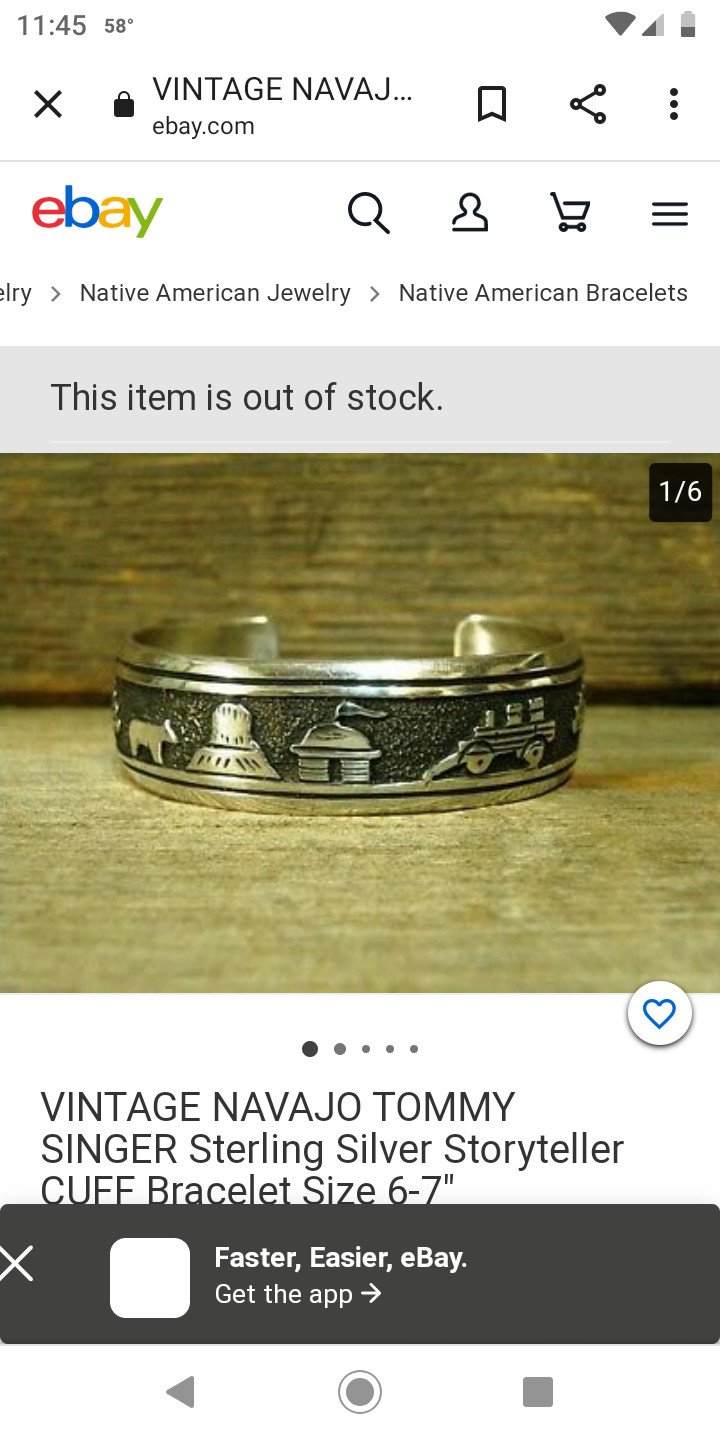Tap Get the app link
The height and width of the screenshot is (1440, 720).
[x=298, y=1294]
